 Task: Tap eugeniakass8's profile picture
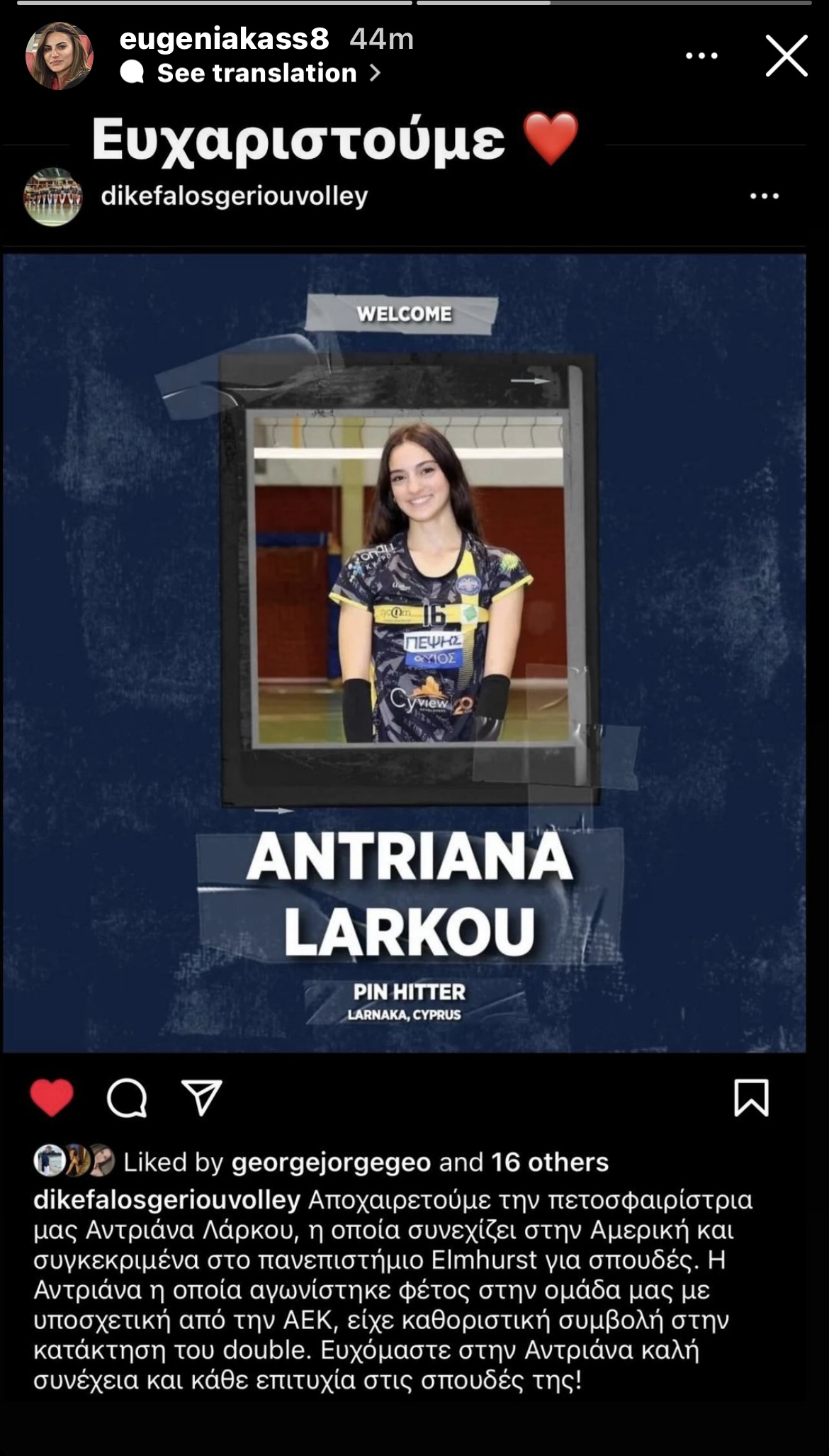[59, 56]
